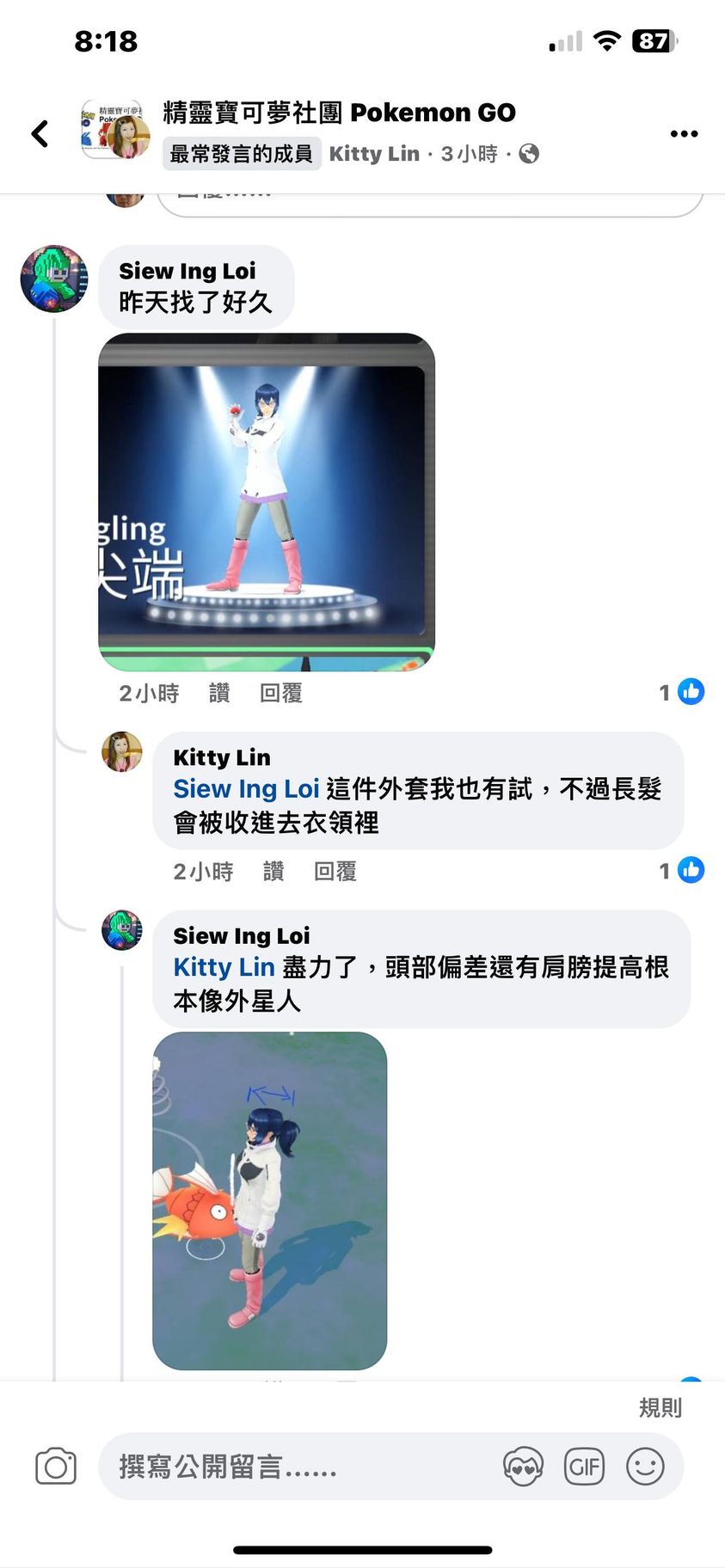Like Kitty Lin's reply about the jacket

pos(273,872)
